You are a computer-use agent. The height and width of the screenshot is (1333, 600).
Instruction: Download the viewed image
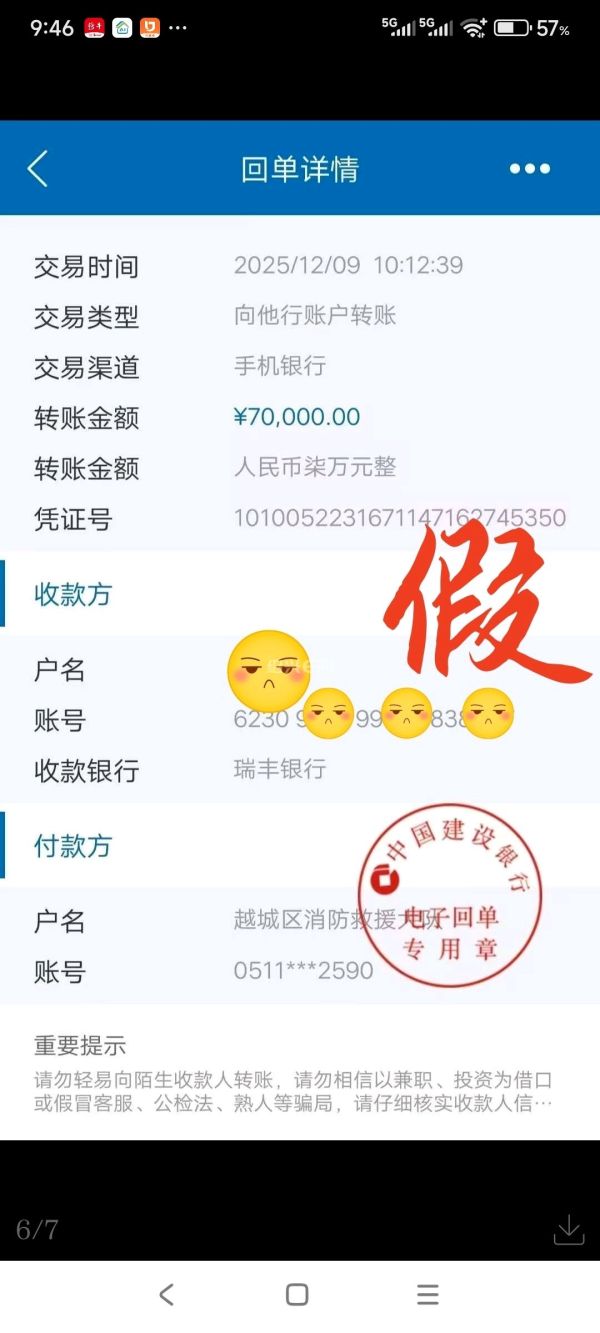point(568,1230)
